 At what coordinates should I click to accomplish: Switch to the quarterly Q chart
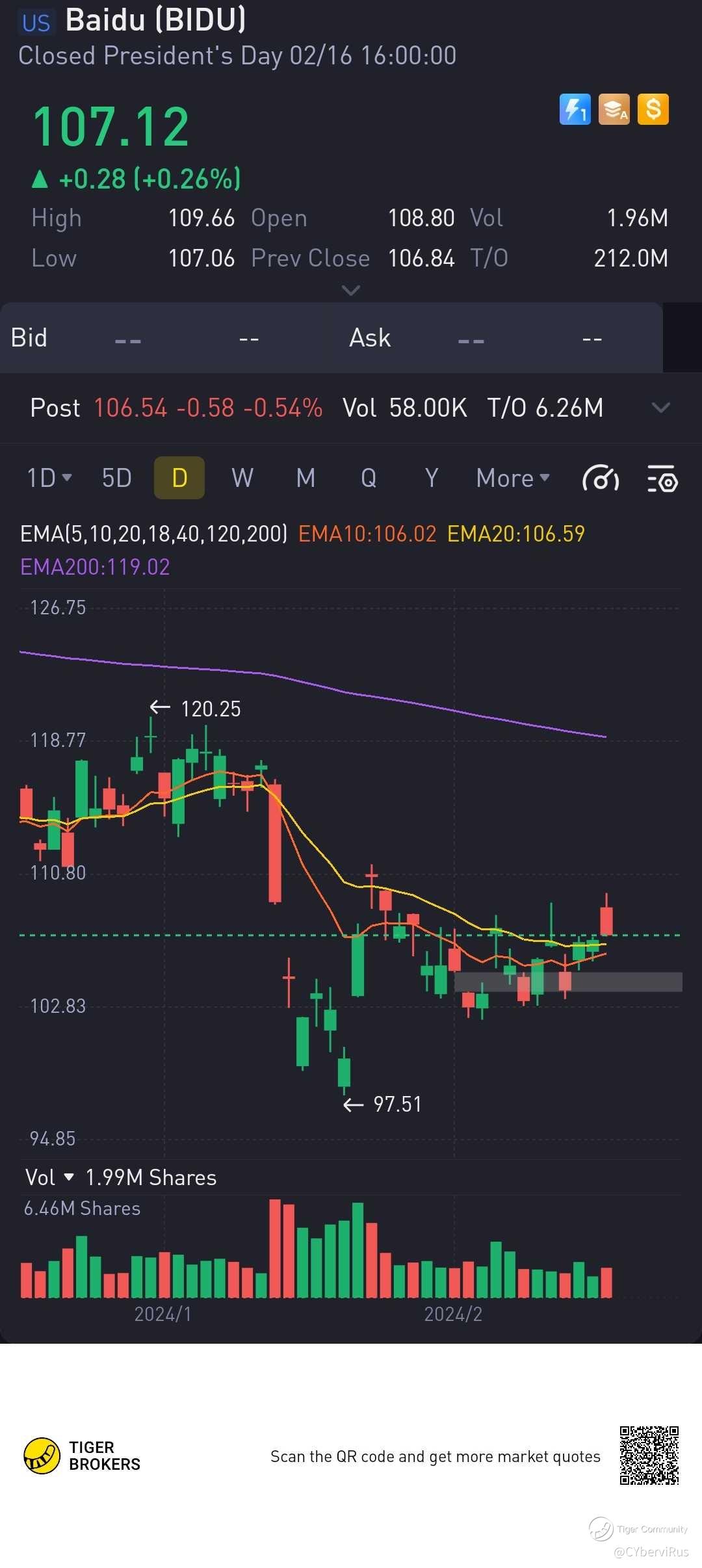coord(369,478)
